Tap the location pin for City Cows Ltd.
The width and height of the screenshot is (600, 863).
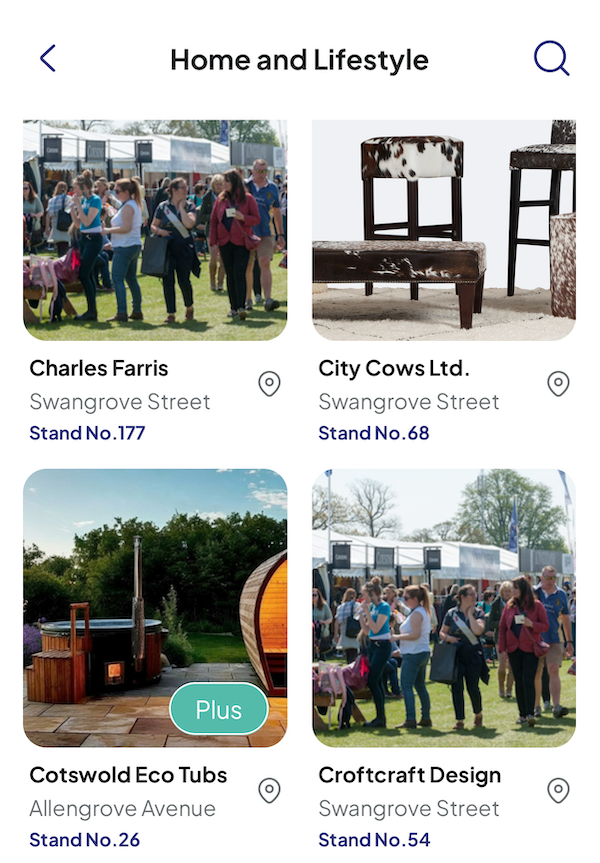tap(558, 384)
